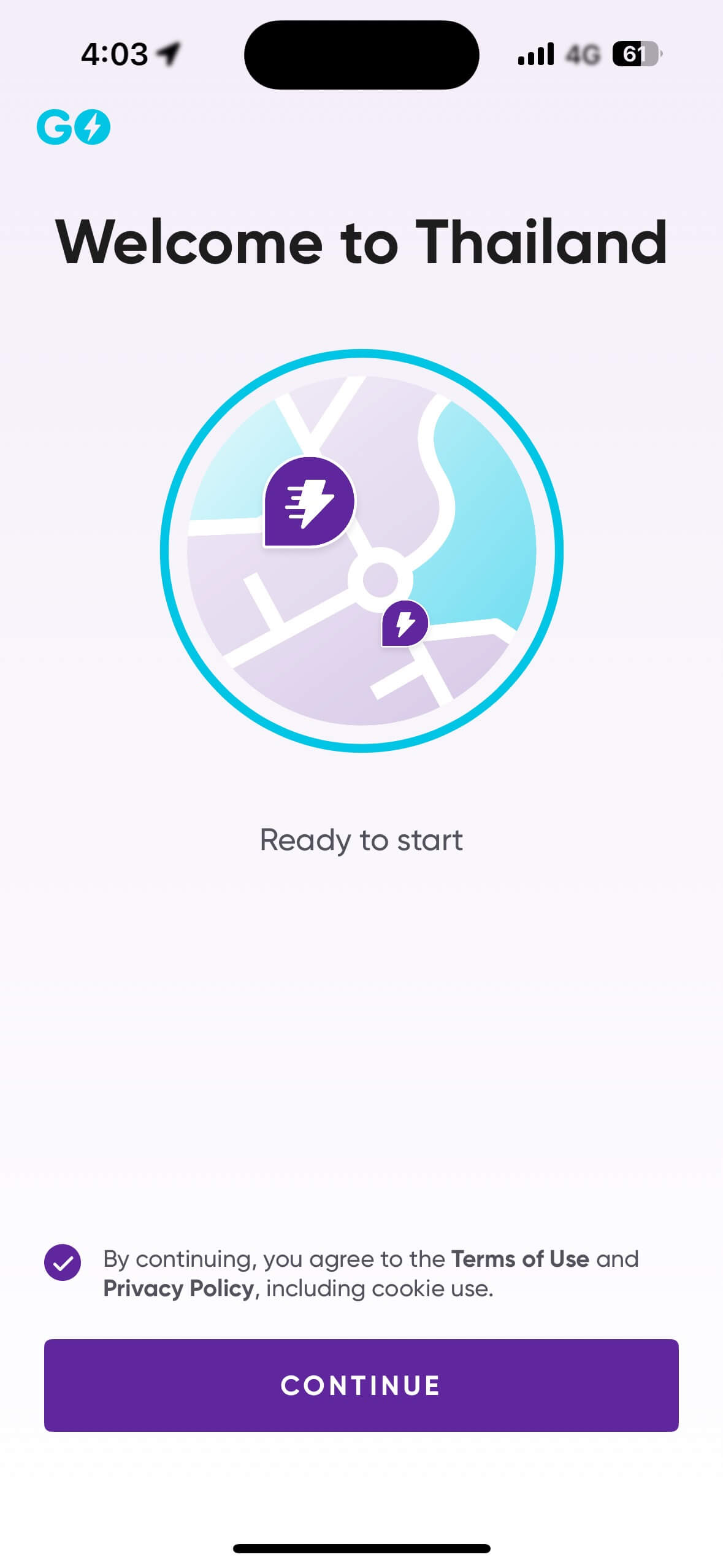Viewport: 723px width, 1568px height.
Task: Uncheck the terms agreement checkbox
Action: click(63, 1262)
